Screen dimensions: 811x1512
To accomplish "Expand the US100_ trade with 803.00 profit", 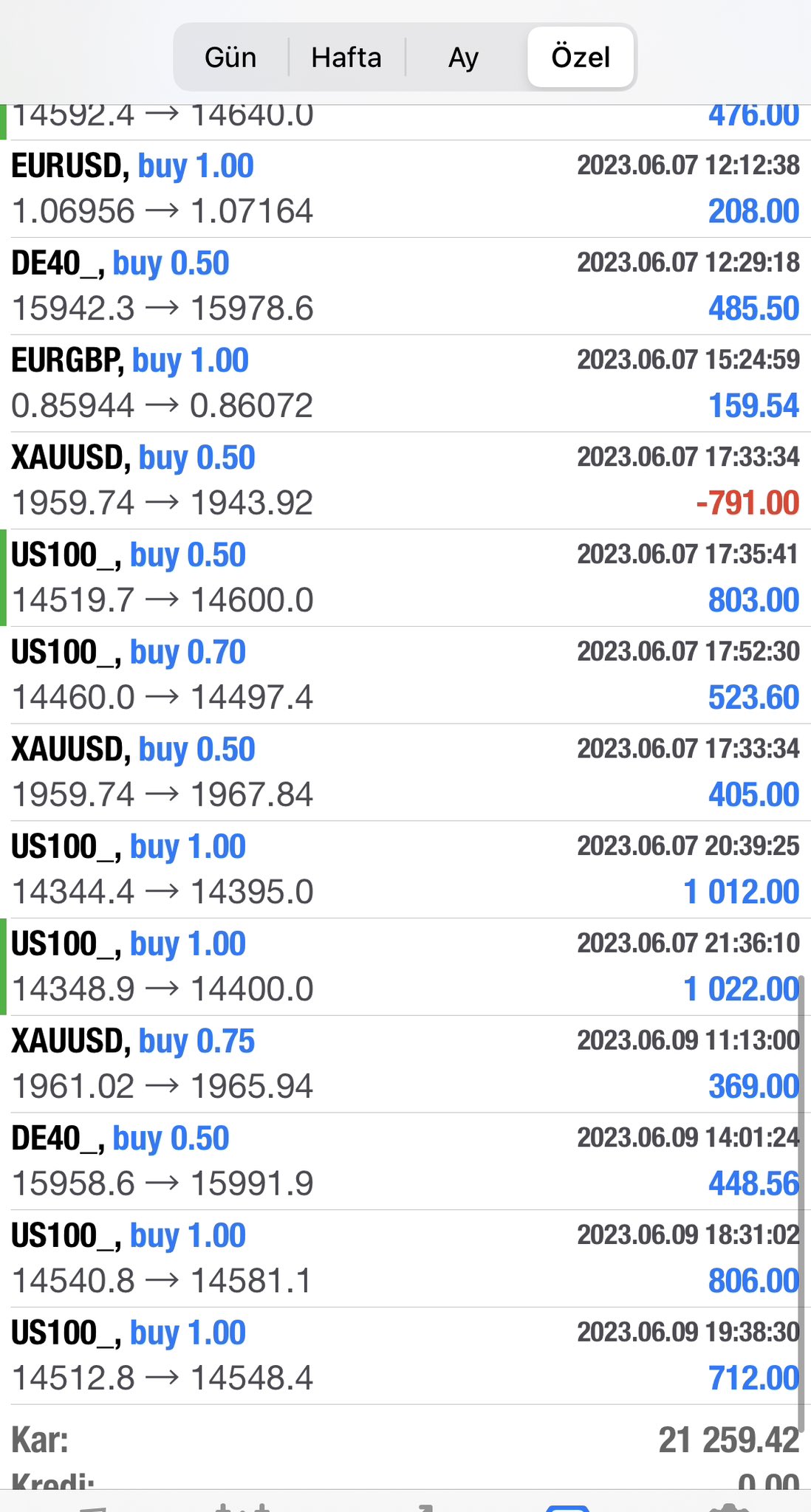I will [405, 578].
